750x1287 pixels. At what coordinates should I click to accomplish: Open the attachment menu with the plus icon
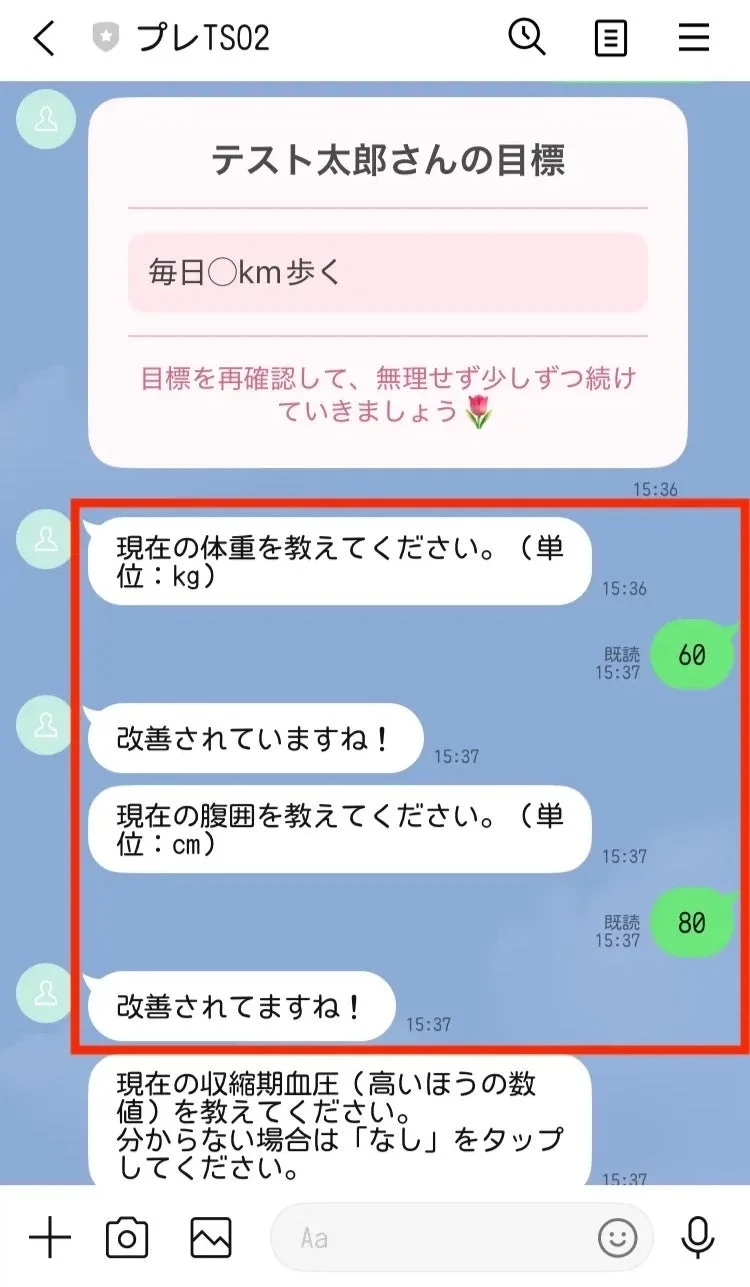pos(49,1237)
